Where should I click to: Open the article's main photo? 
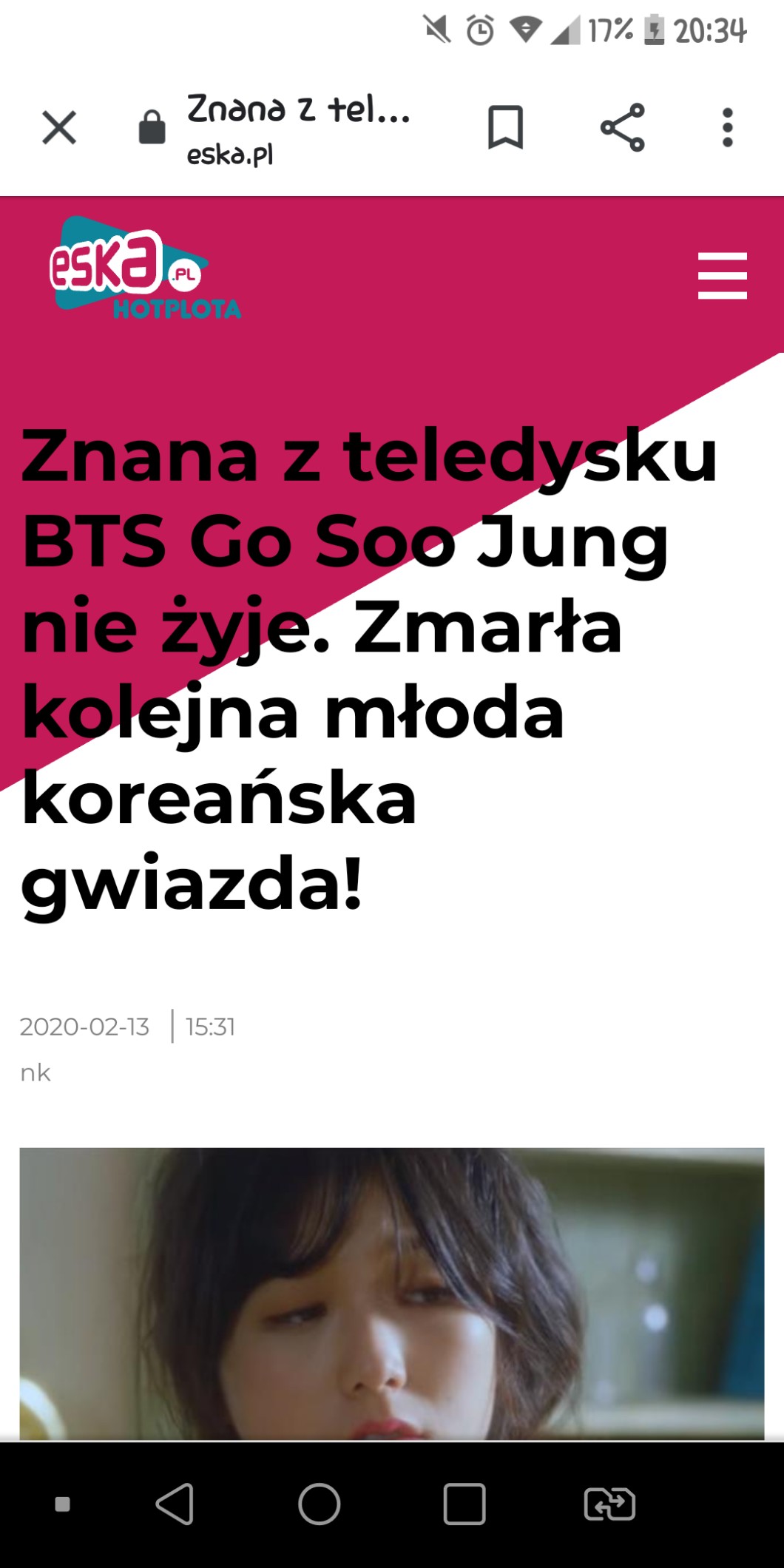392,1293
